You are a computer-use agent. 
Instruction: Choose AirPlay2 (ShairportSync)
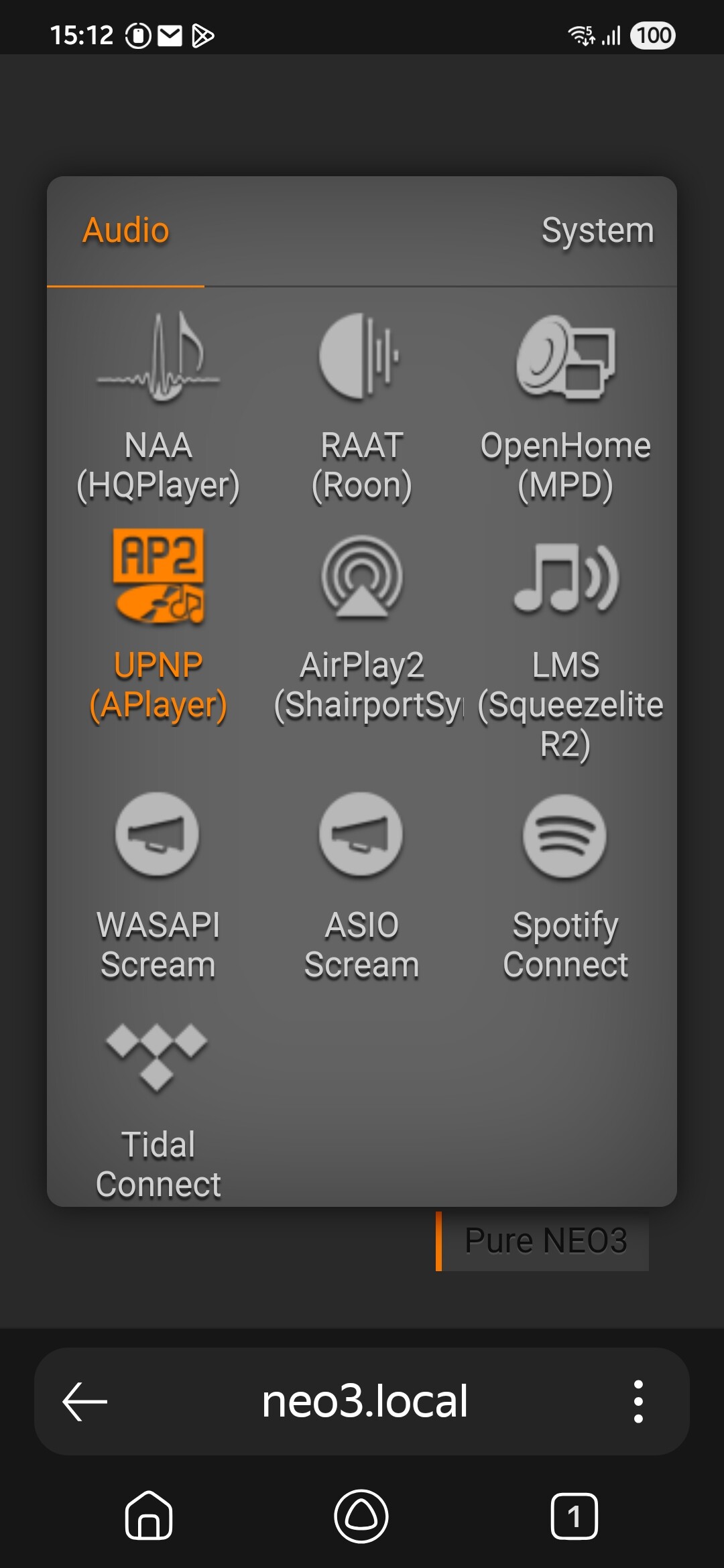[x=362, y=628]
